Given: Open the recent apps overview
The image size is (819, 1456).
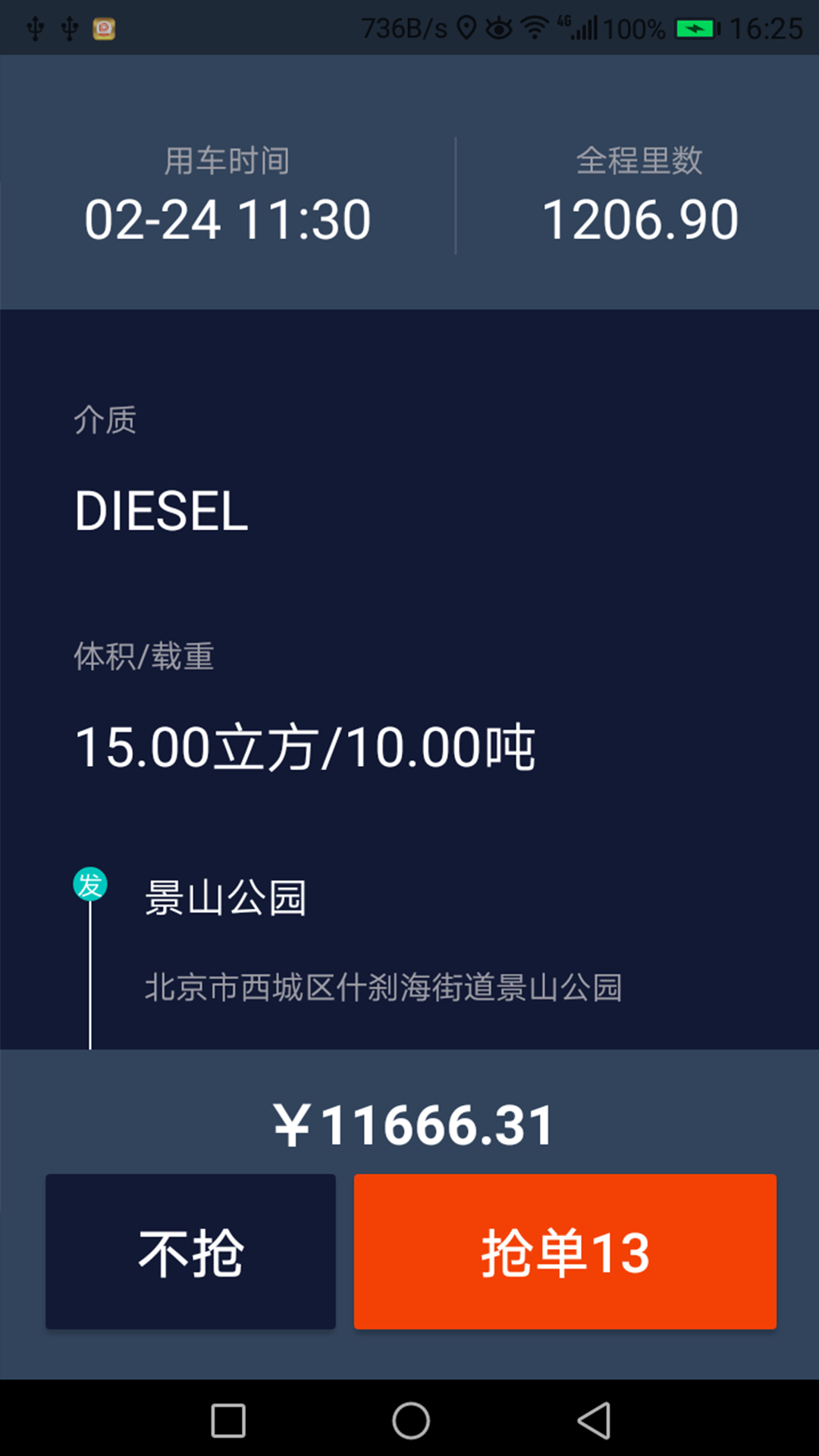Looking at the screenshot, I should pos(227,1420).
